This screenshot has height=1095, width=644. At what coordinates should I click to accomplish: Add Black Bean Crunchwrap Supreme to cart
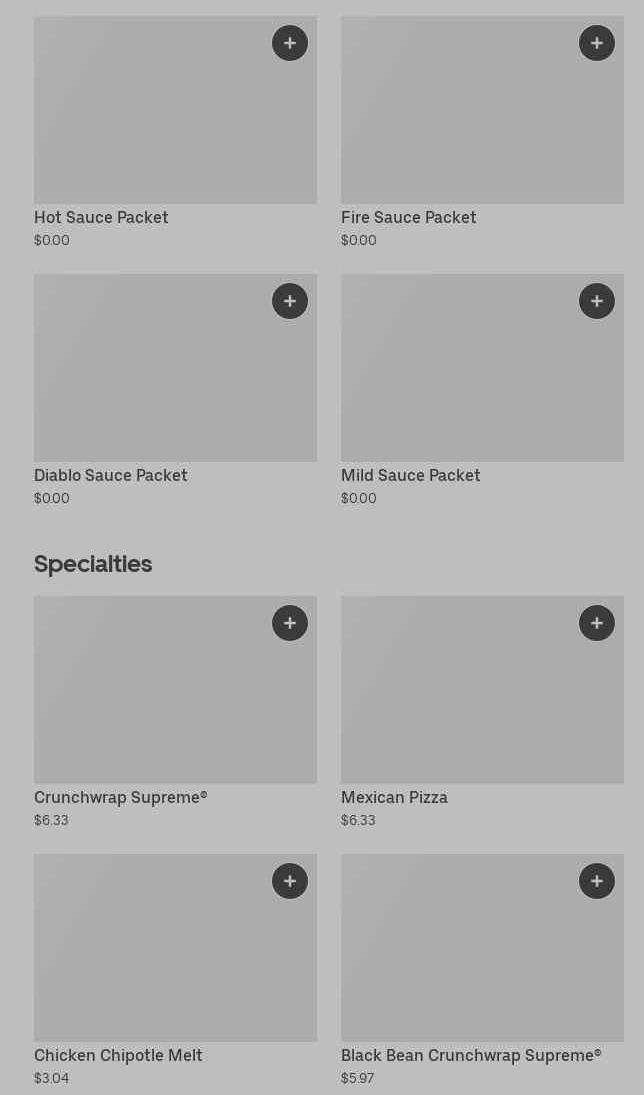[x=597, y=881]
